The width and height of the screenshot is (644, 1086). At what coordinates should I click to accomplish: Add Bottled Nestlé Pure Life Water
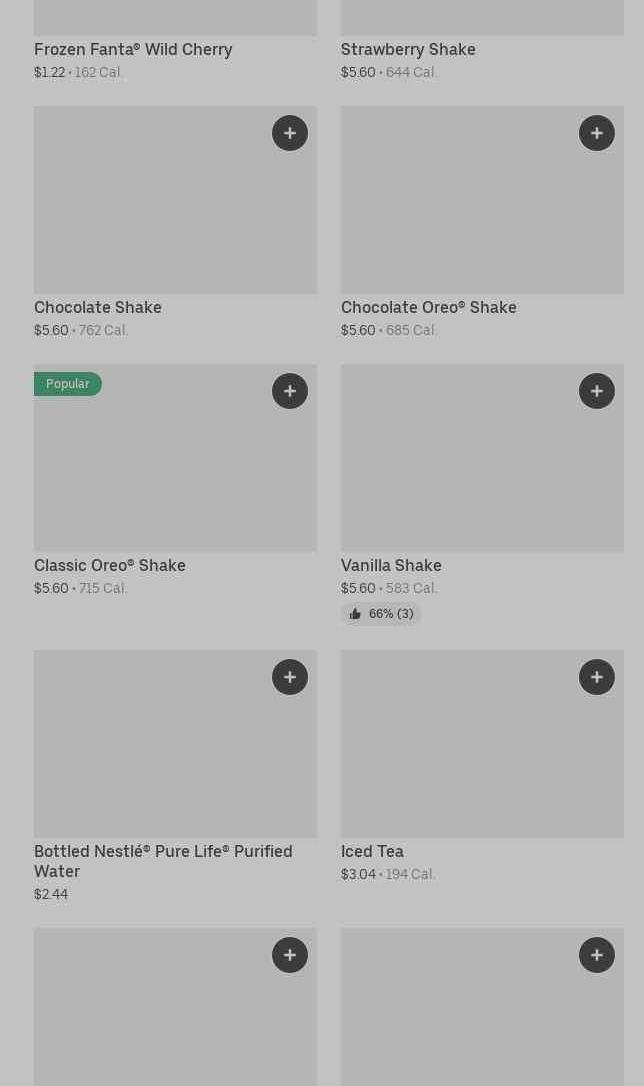click(x=289, y=677)
